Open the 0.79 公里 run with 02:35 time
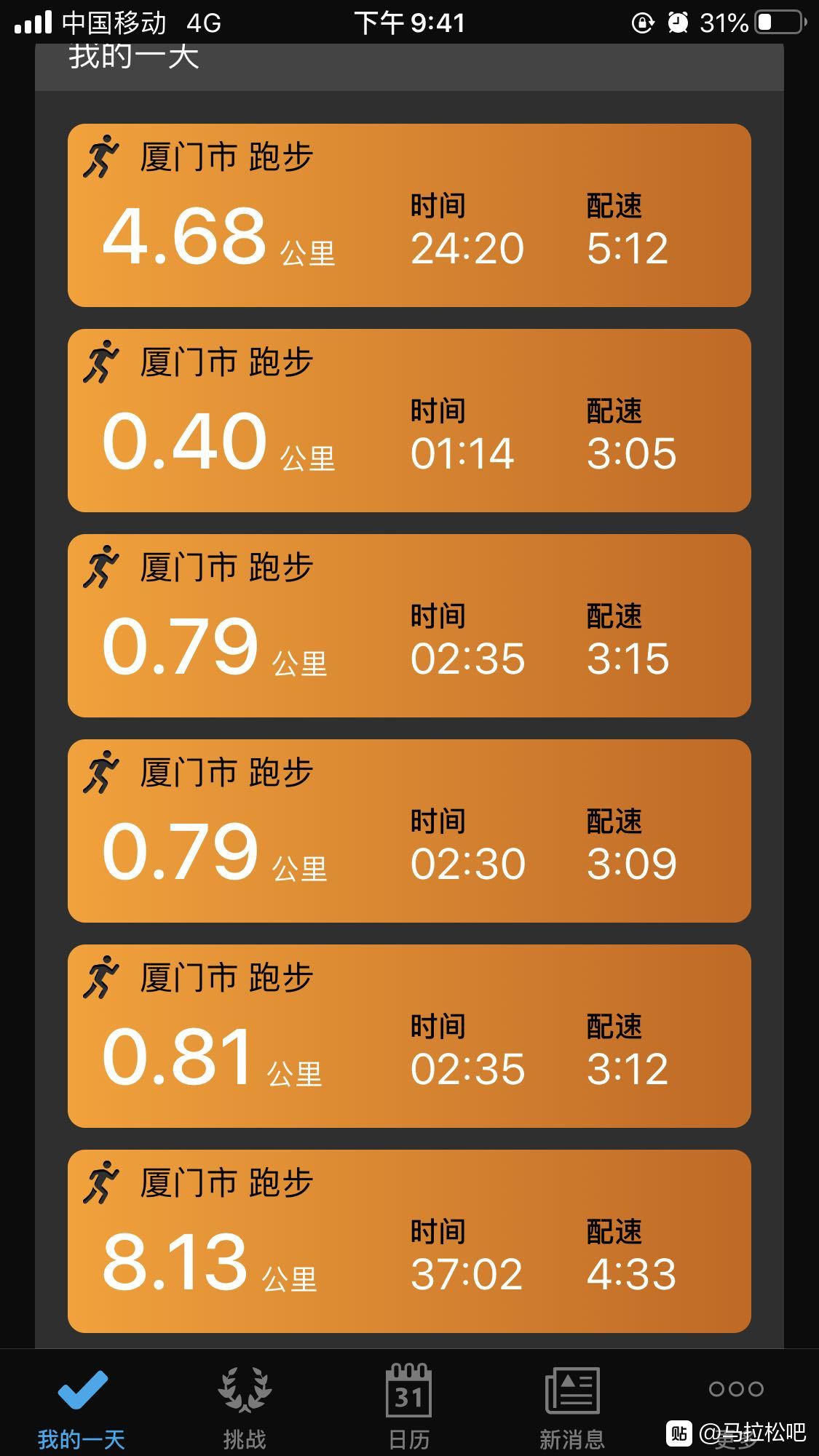 (409, 626)
